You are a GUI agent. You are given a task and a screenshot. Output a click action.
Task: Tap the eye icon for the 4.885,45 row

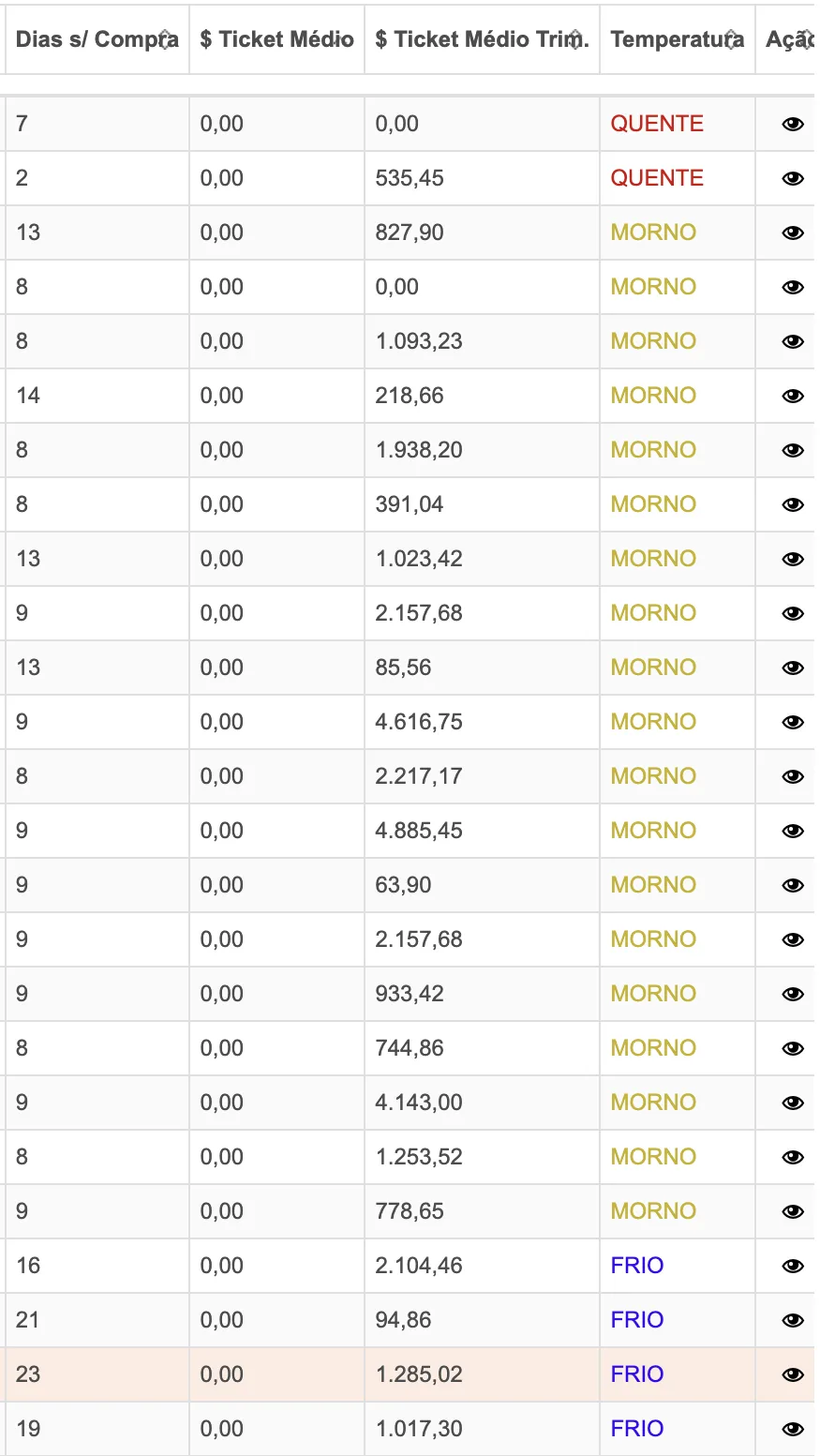pos(793,831)
